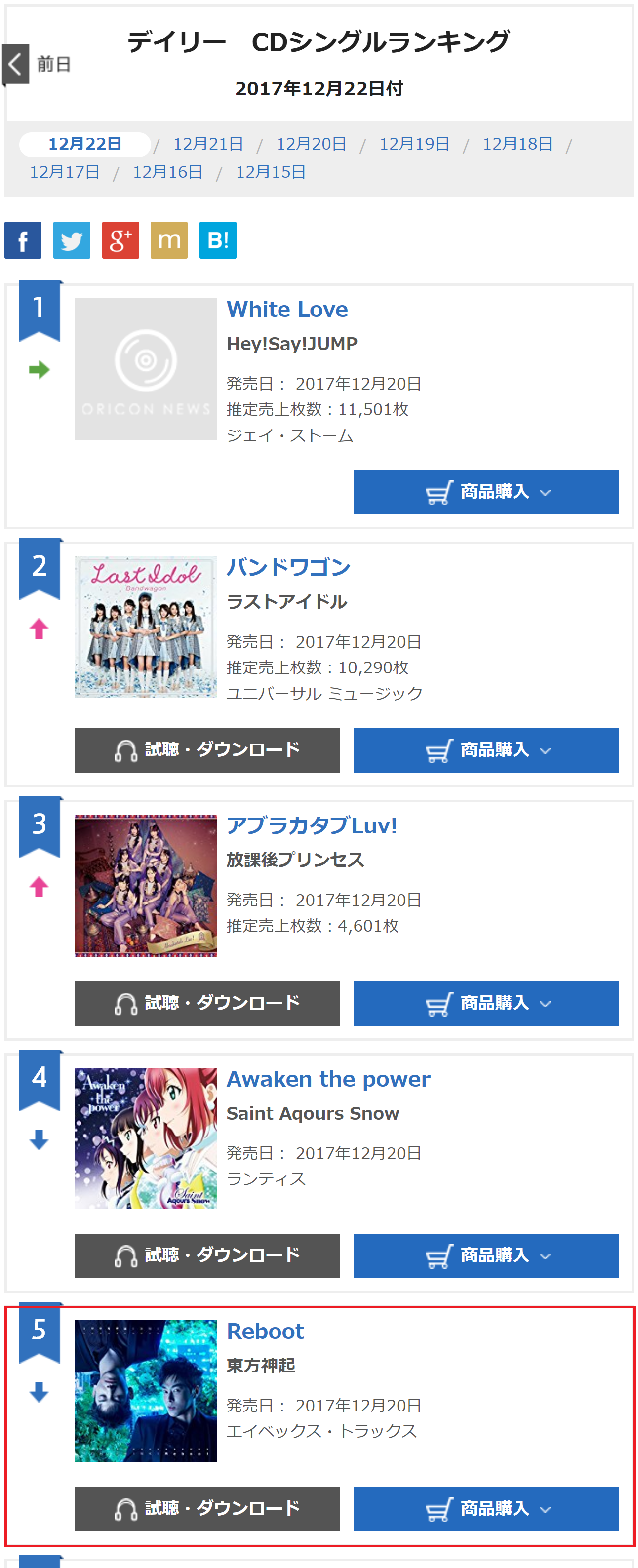Tap 試聴・ダウンロード for バンドワゴン
The height and width of the screenshot is (1568, 638).
point(207,750)
